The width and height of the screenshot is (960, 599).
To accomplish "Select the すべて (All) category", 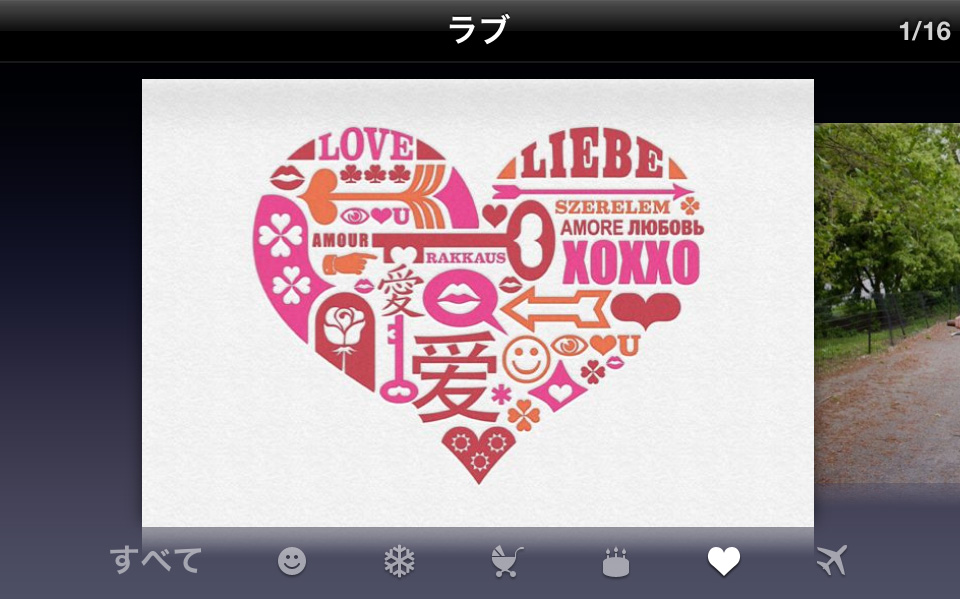I will [156, 561].
